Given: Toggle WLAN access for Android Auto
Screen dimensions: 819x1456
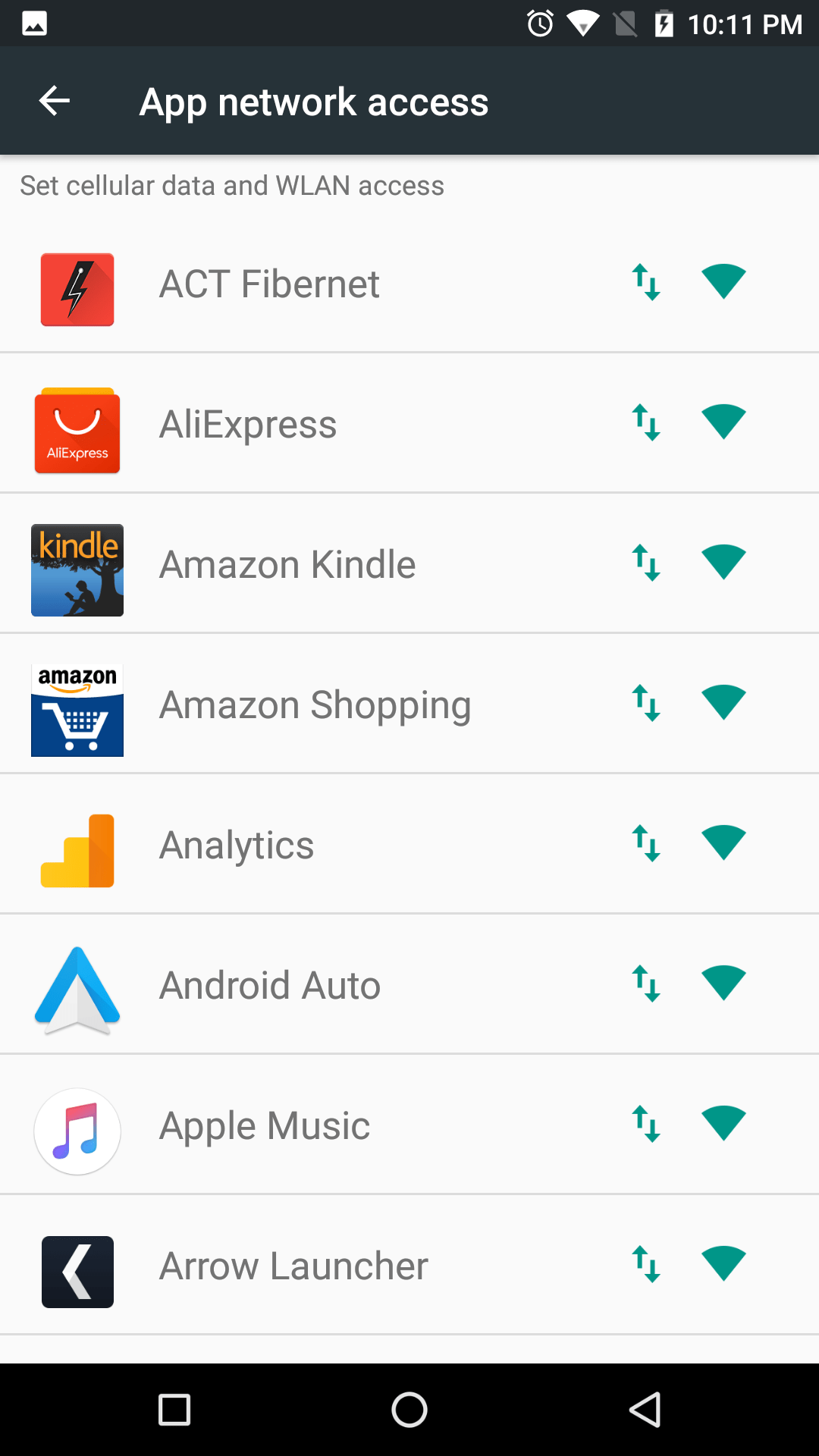Looking at the screenshot, I should (723, 983).
